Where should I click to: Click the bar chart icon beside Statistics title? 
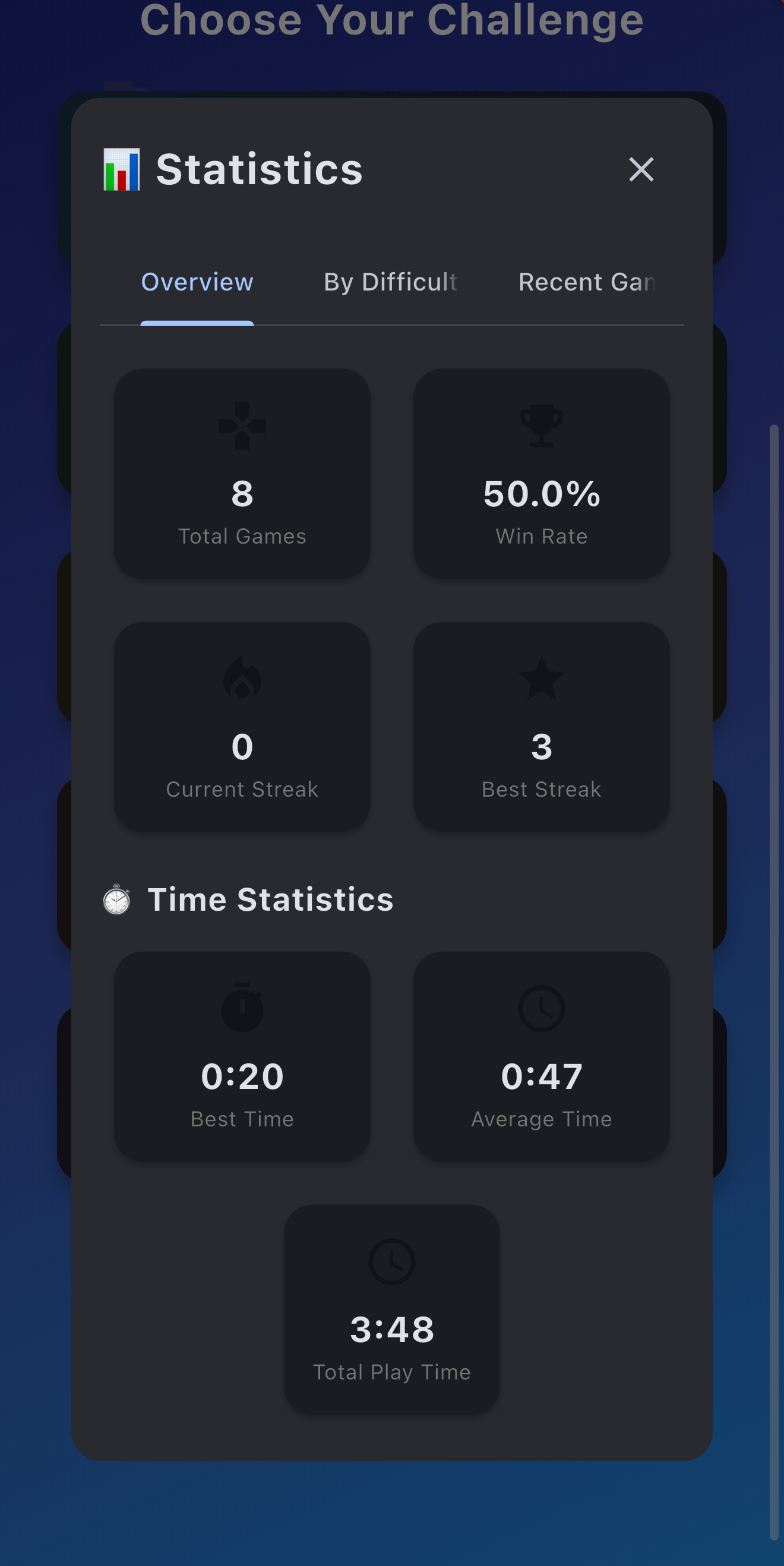tap(122, 171)
